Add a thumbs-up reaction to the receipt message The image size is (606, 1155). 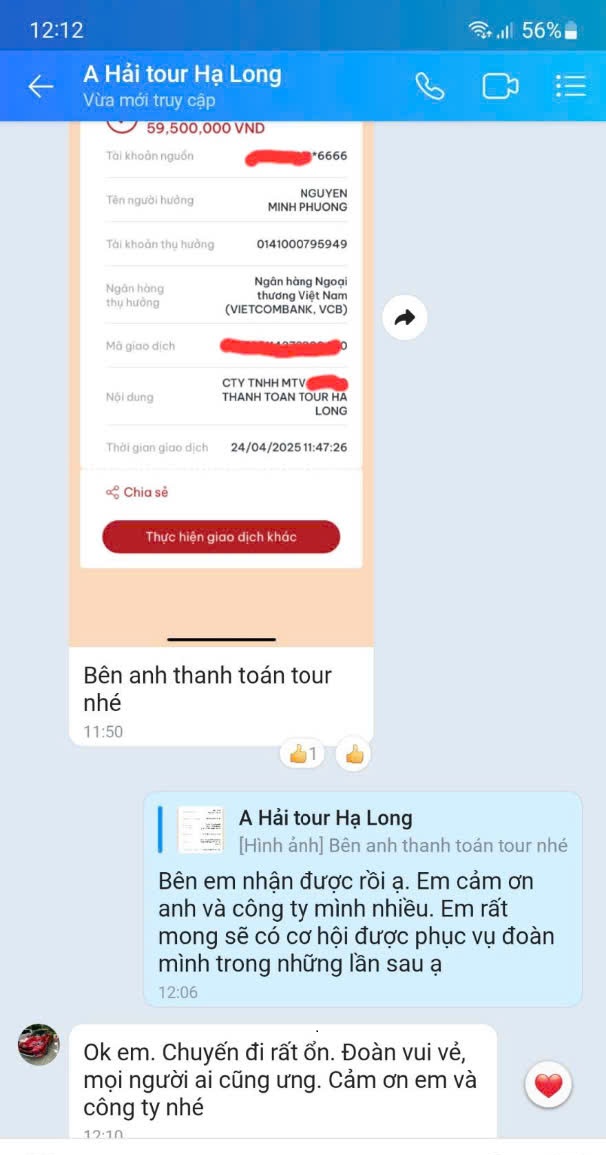354,755
